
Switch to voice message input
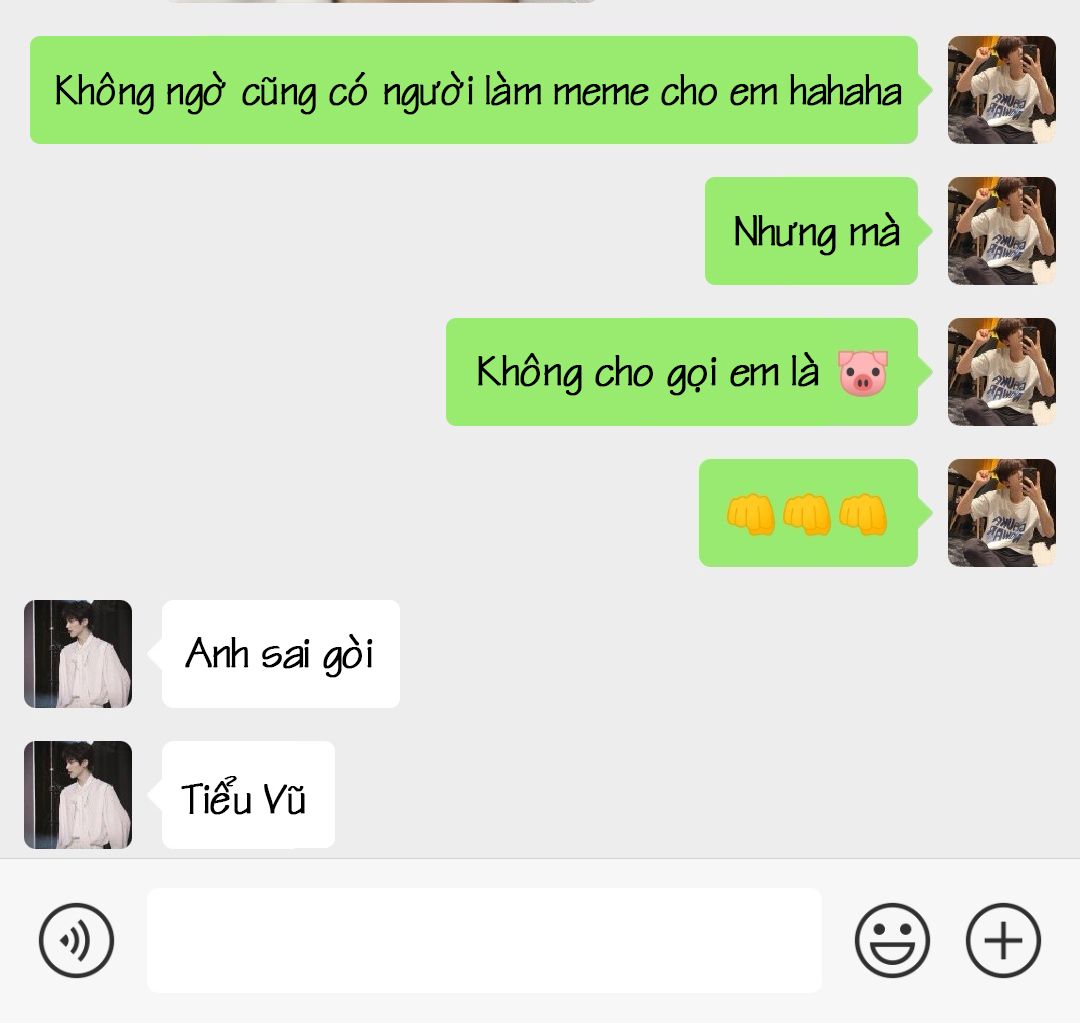tap(77, 940)
